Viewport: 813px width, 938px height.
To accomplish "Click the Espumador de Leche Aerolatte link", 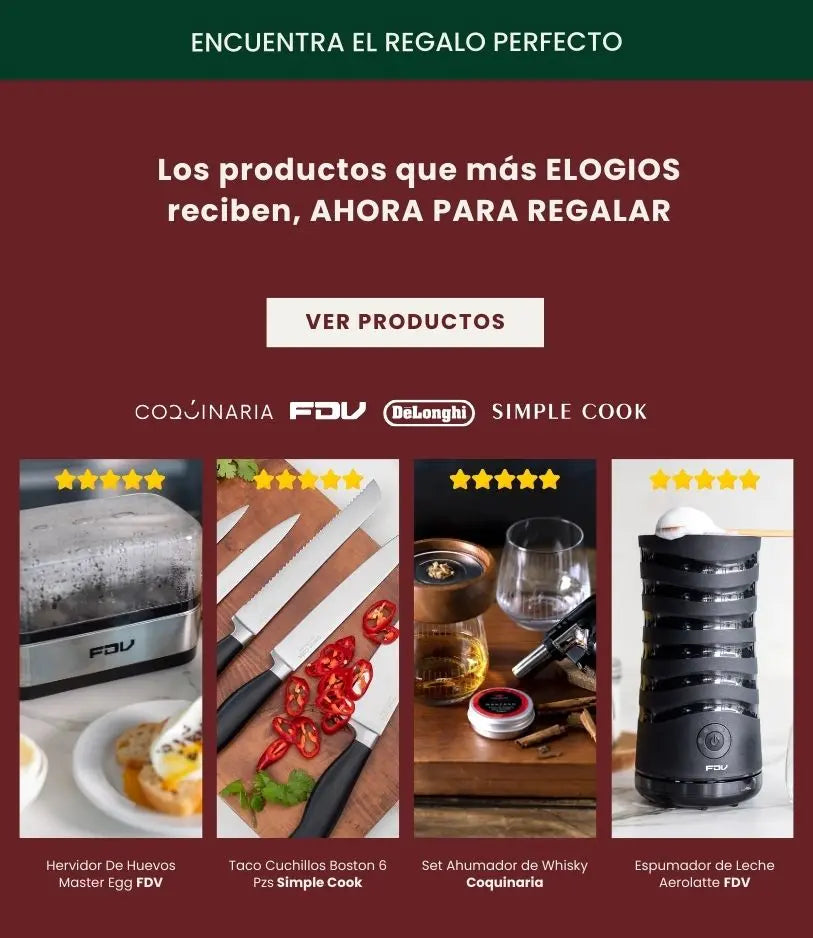I will [701, 874].
